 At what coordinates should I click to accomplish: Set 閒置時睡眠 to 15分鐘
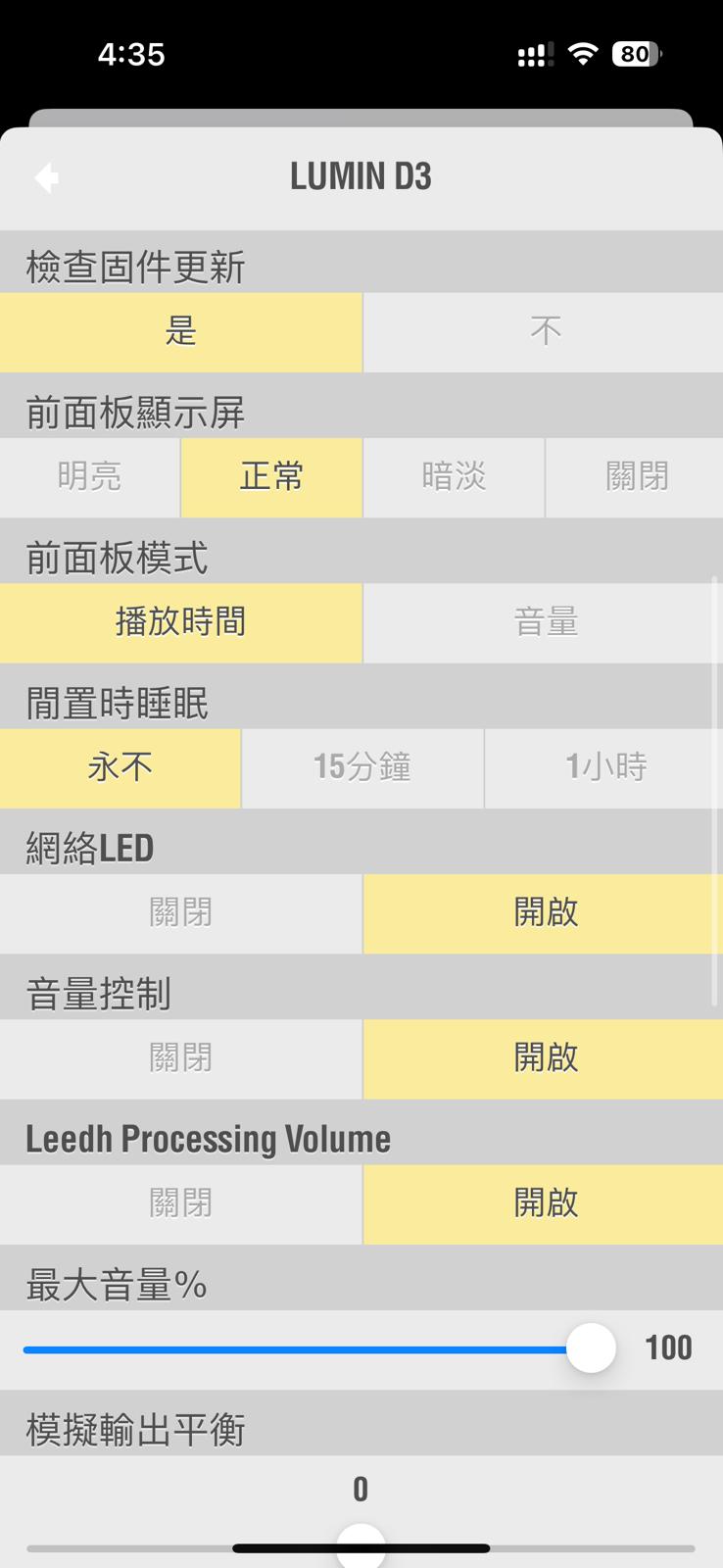(x=362, y=767)
